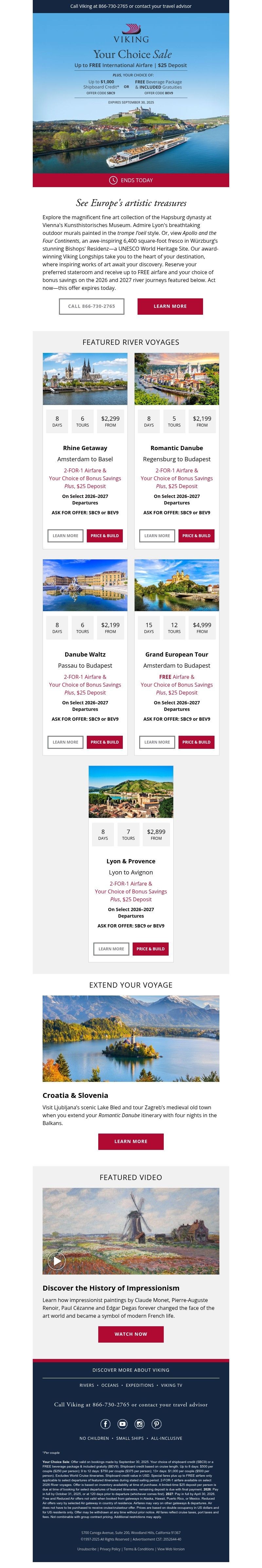Screen dimensions: 262x1568
Task: Open the Oceans link in the footer
Action: [110, 1385]
